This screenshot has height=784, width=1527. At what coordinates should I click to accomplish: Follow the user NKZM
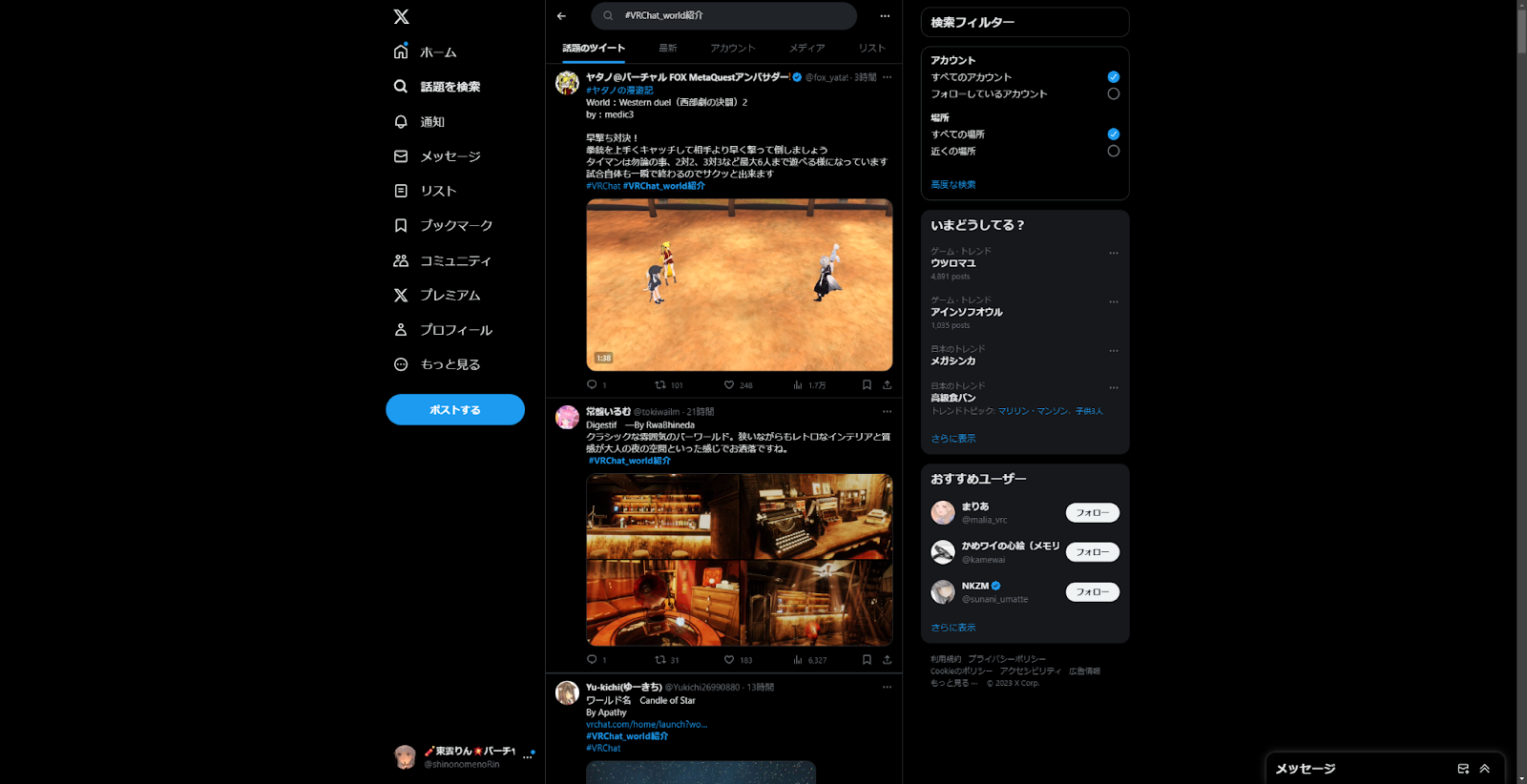point(1092,592)
